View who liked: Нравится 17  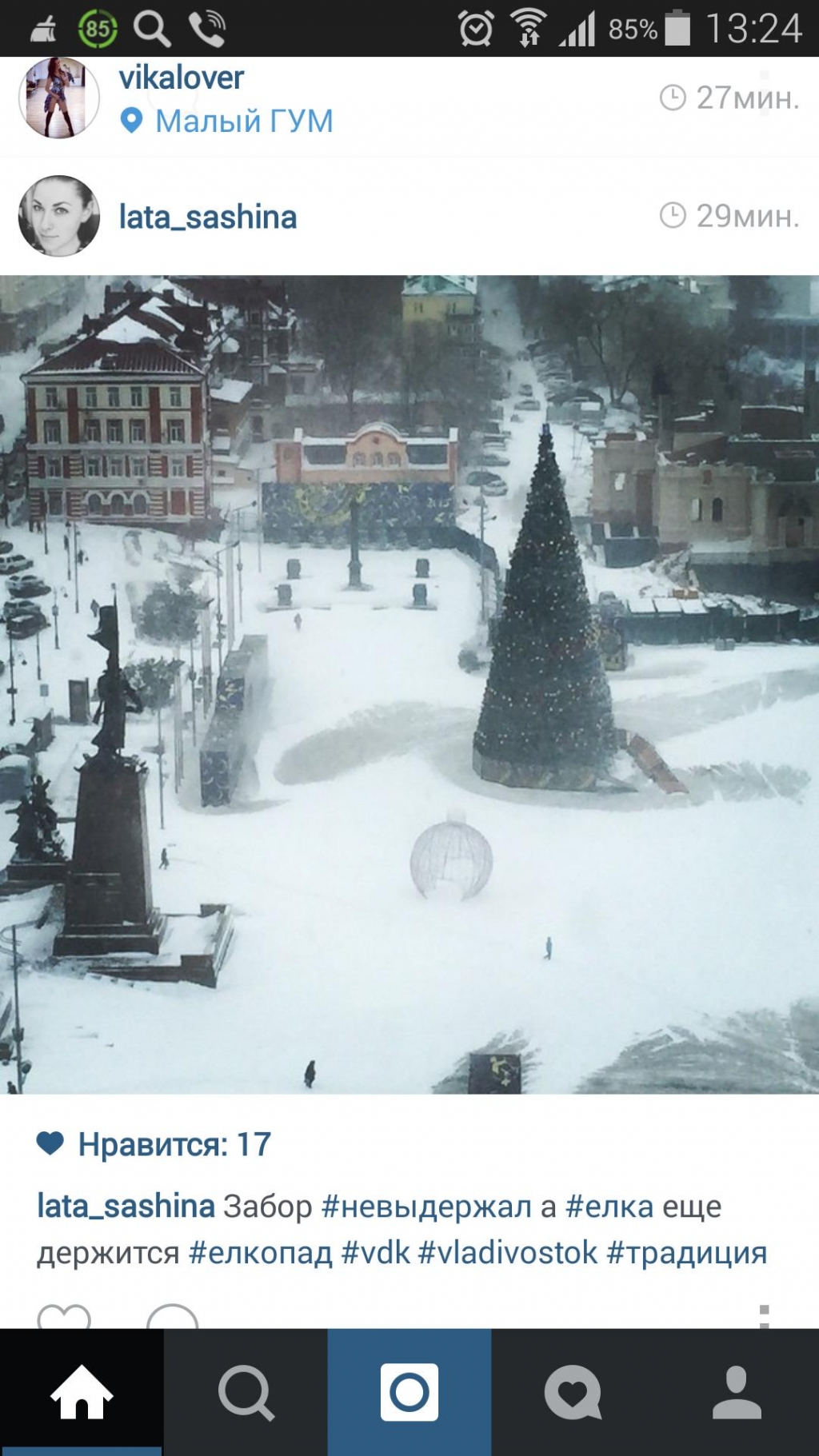coord(174,1144)
